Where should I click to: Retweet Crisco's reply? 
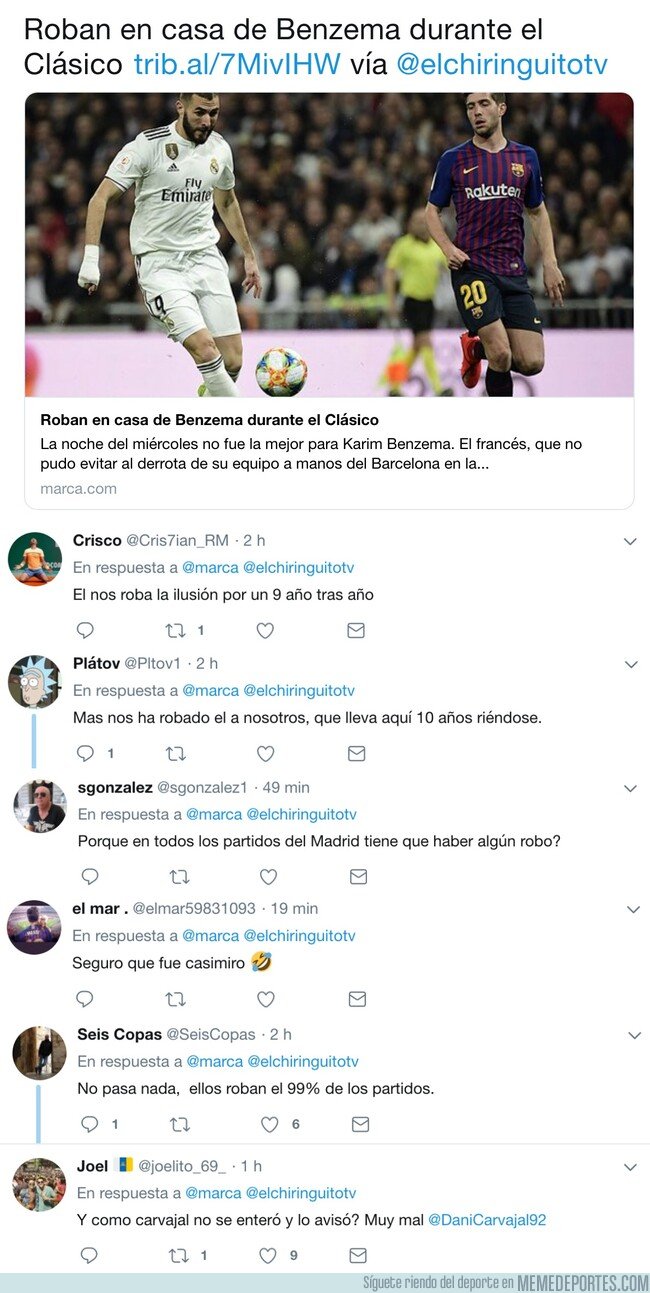pyautogui.click(x=175, y=630)
